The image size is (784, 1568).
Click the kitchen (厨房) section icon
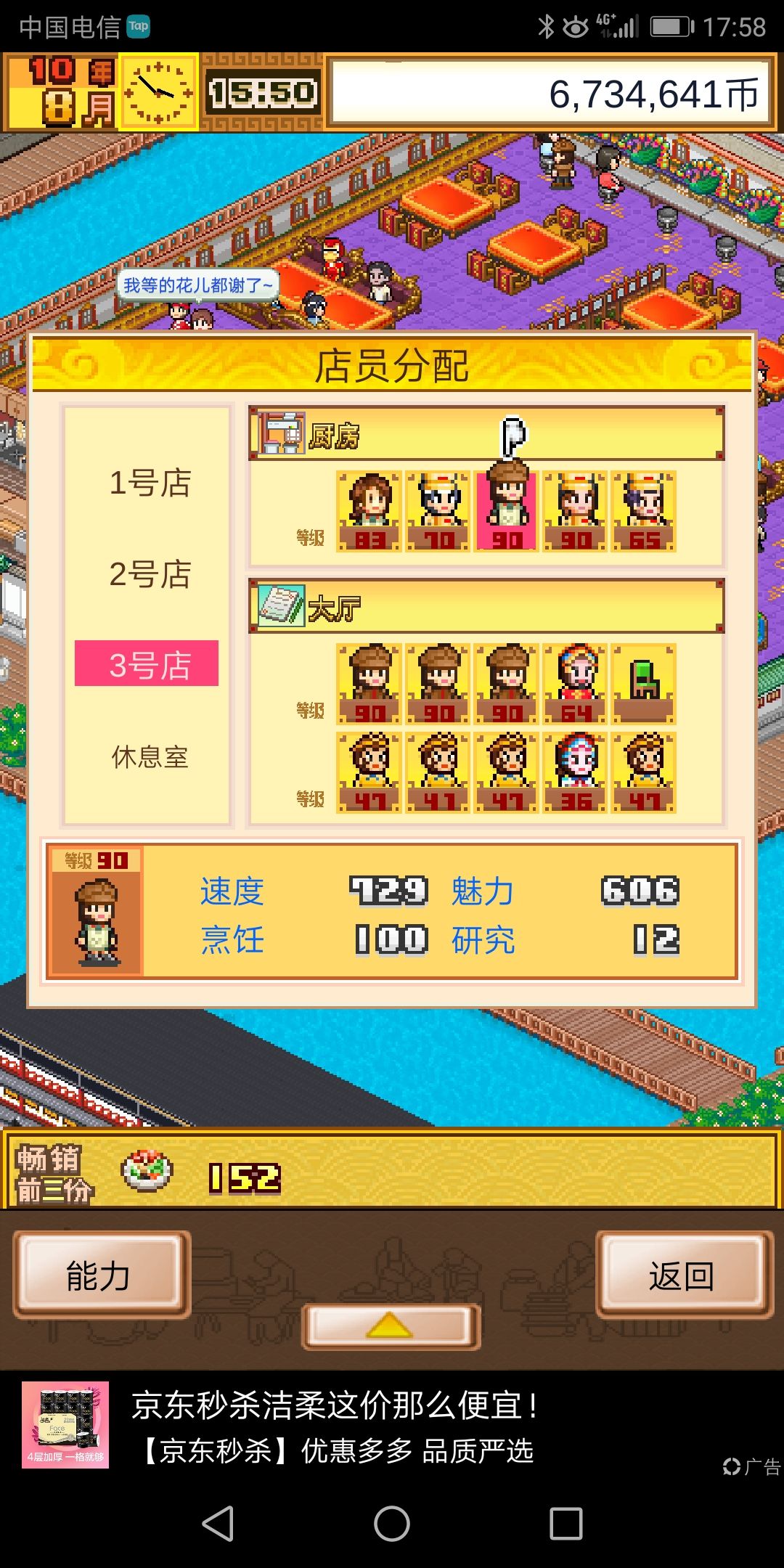point(282,435)
